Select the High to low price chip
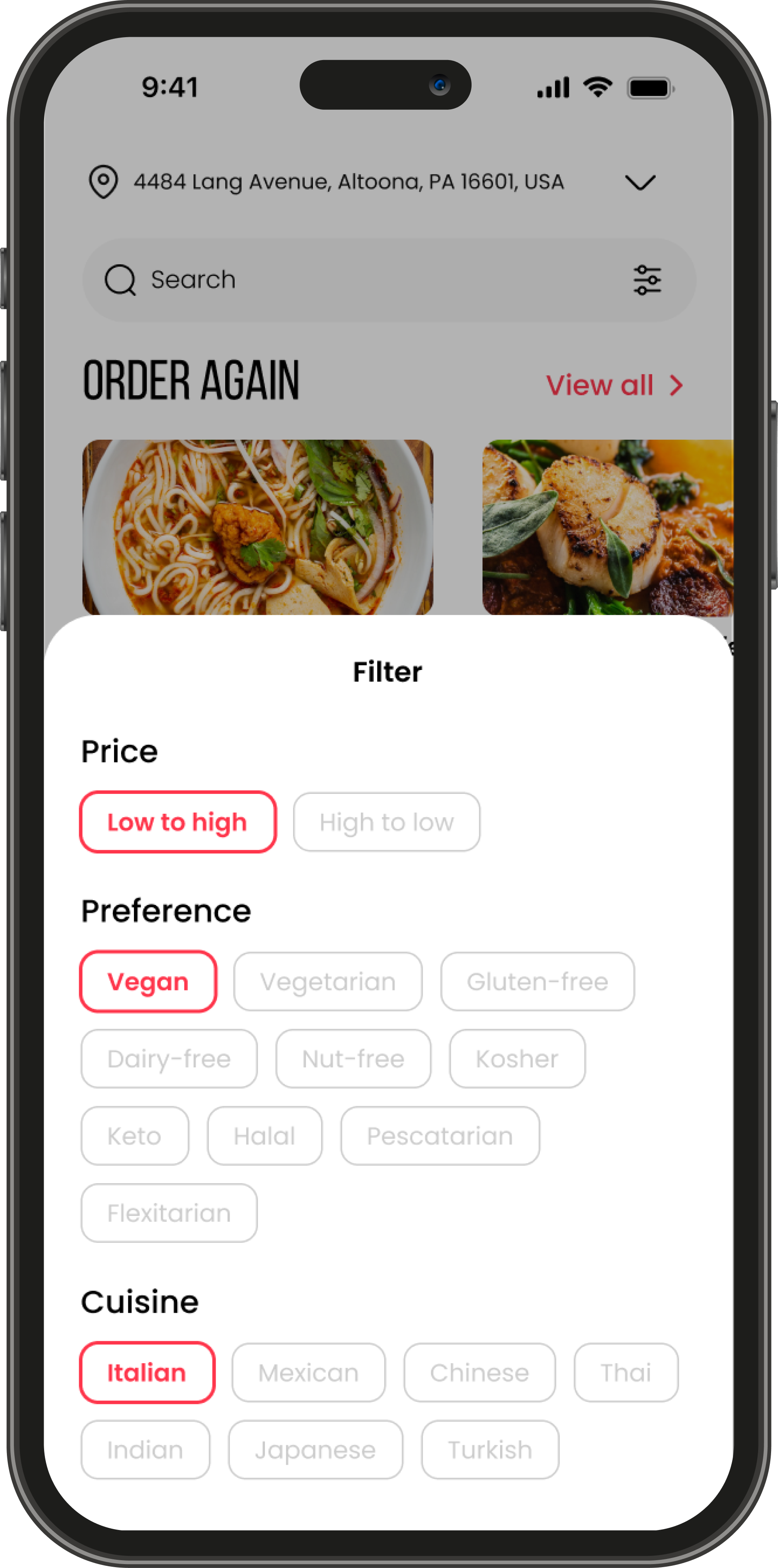Screen dimensions: 778x1568 [x=386, y=822]
